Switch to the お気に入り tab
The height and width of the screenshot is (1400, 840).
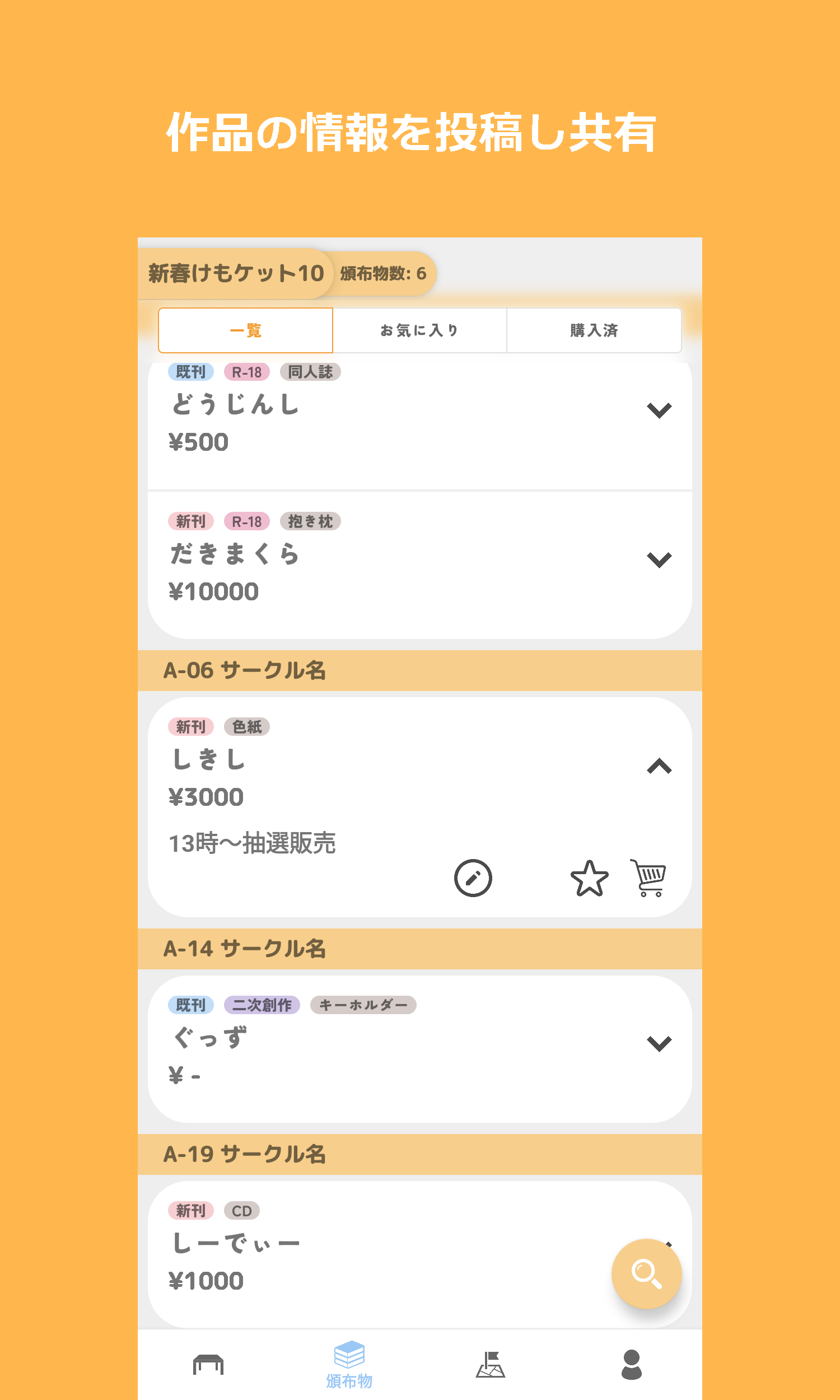(x=420, y=330)
